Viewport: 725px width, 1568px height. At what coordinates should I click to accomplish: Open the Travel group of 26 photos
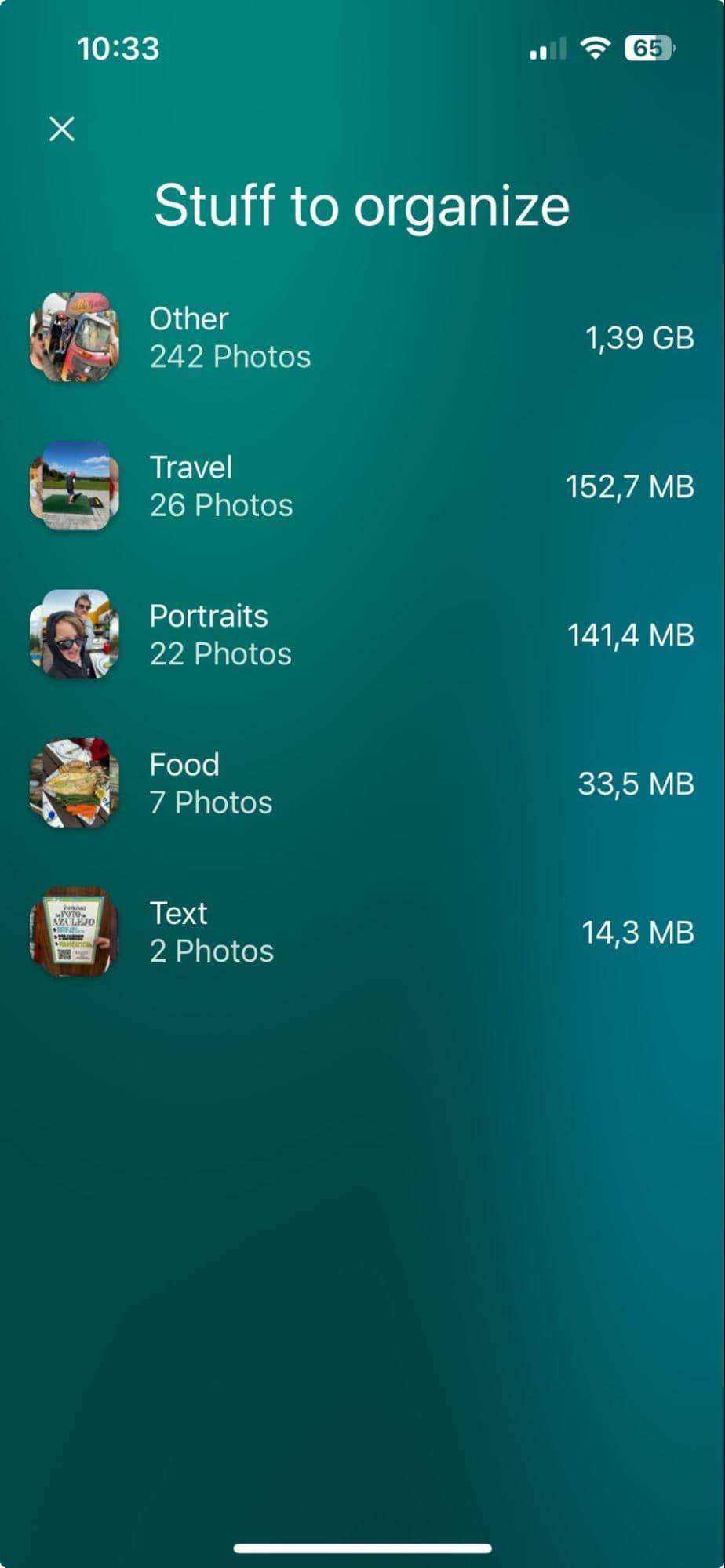220,486
